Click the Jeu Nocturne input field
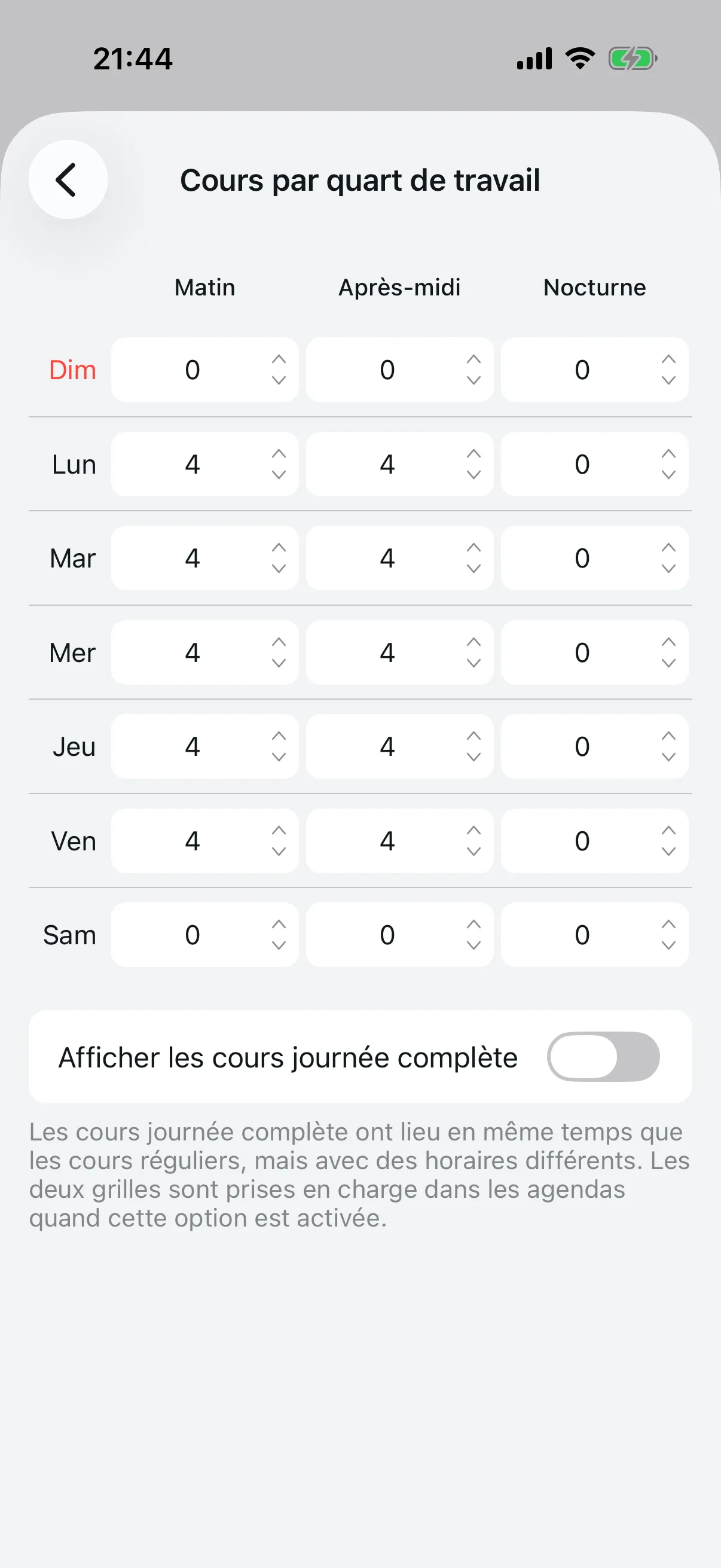The image size is (721, 1568). [x=582, y=746]
